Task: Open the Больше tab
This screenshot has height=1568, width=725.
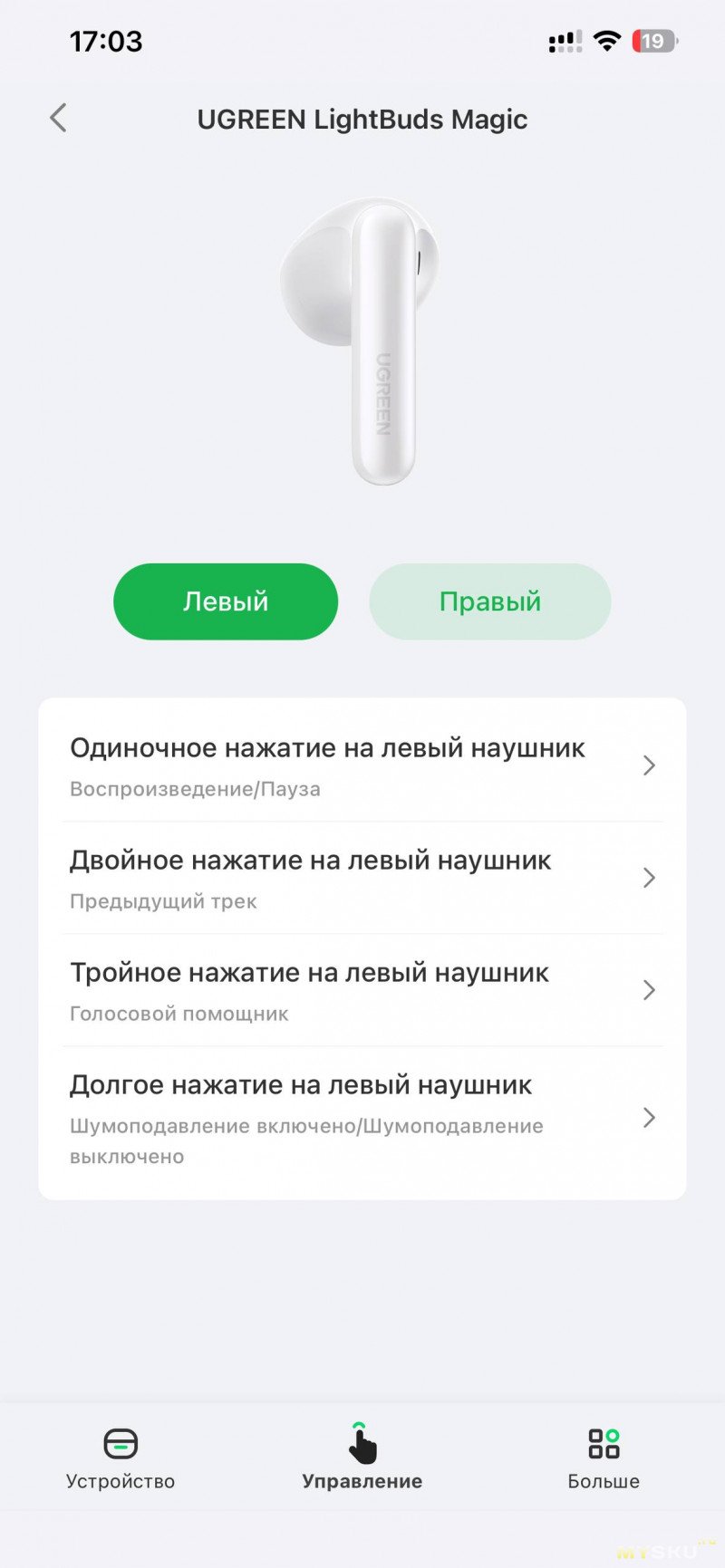Action: click(604, 1458)
